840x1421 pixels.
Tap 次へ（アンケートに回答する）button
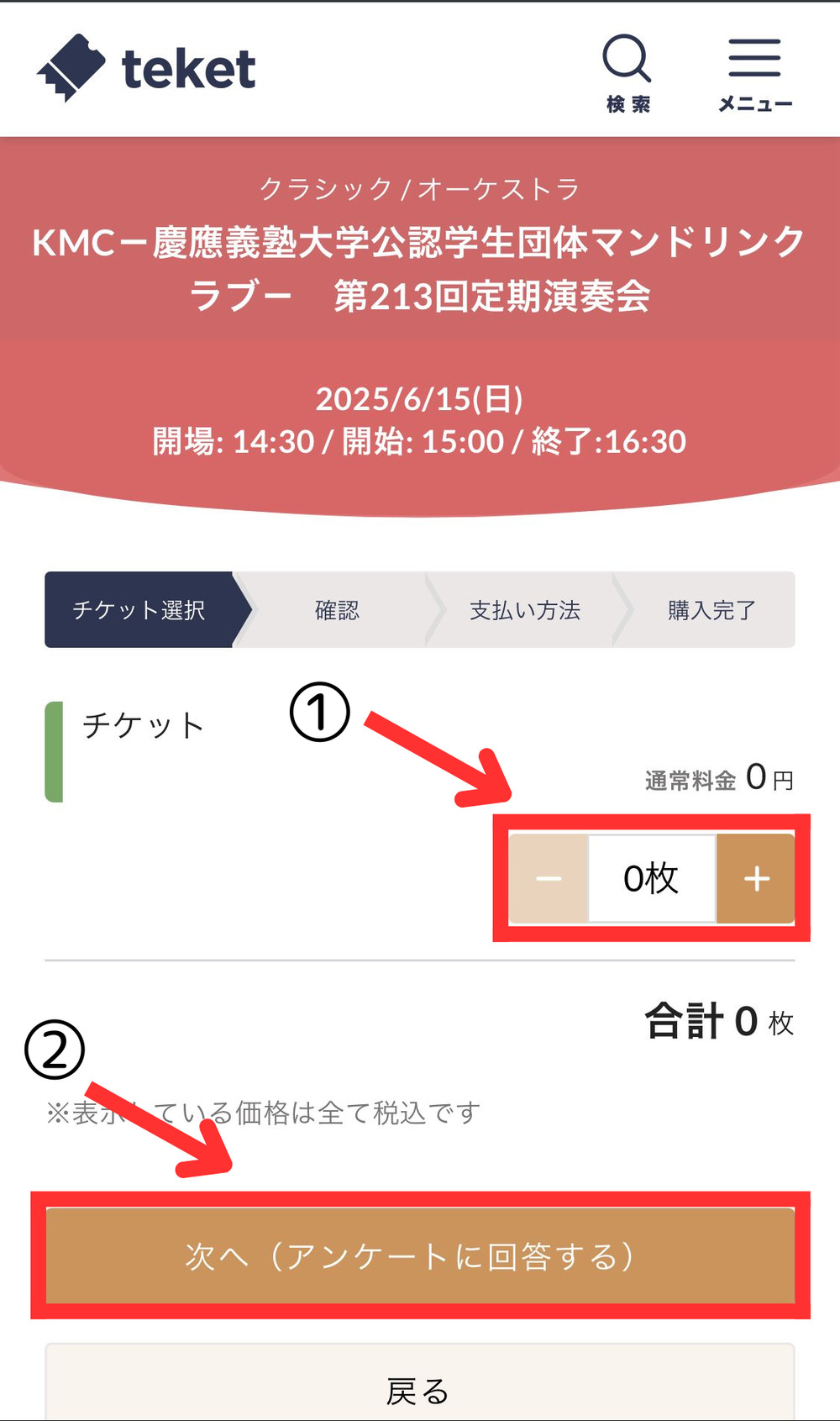click(420, 1255)
